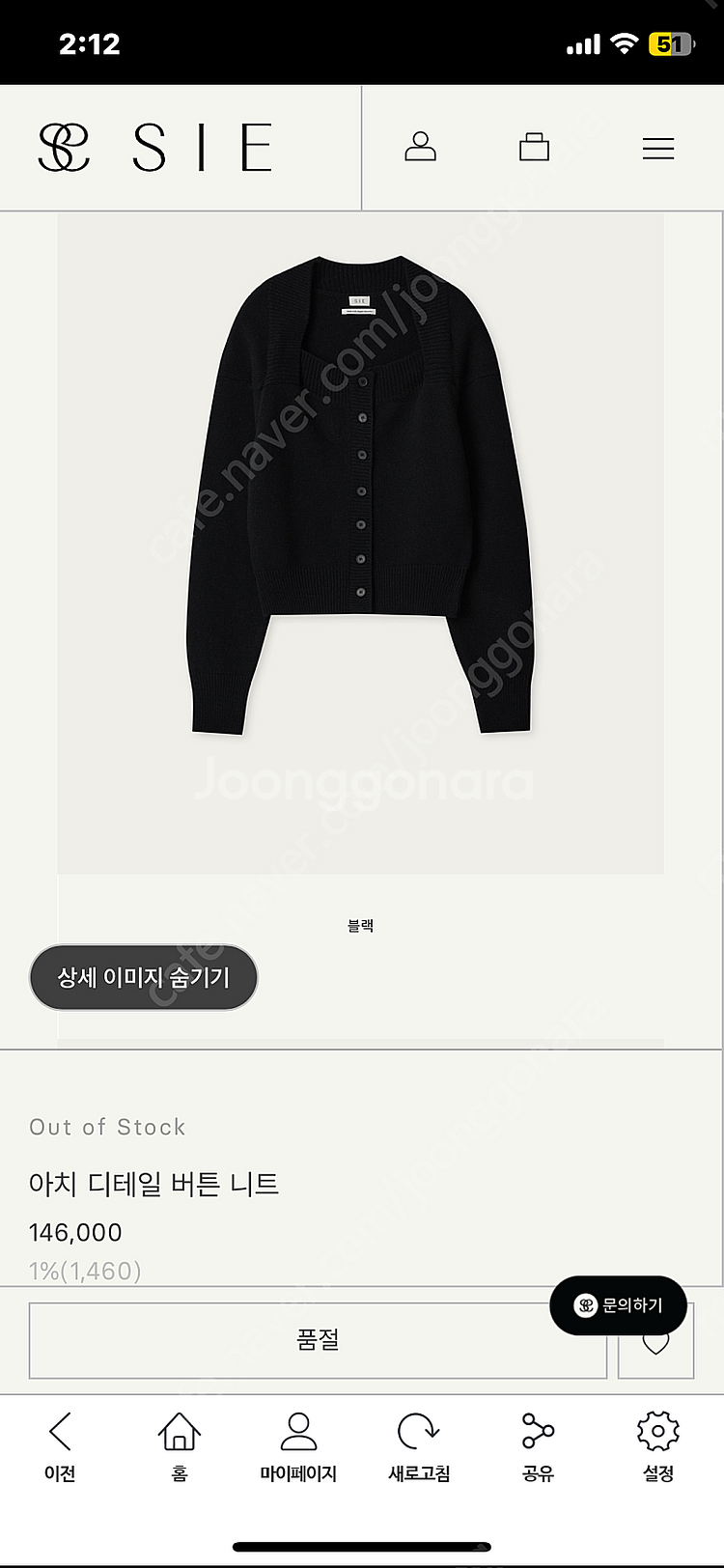This screenshot has width=724, height=1568.
Task: Open the 문의하기 inquiry chat bubble
Action: [618, 1304]
